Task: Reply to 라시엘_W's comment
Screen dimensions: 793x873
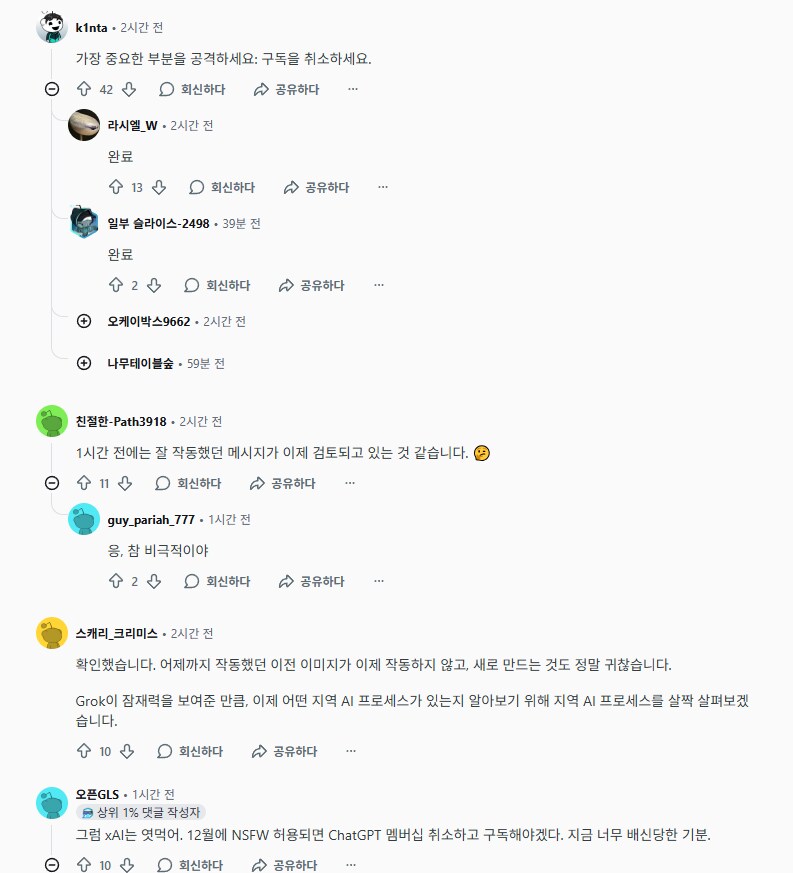Action: tap(222, 187)
